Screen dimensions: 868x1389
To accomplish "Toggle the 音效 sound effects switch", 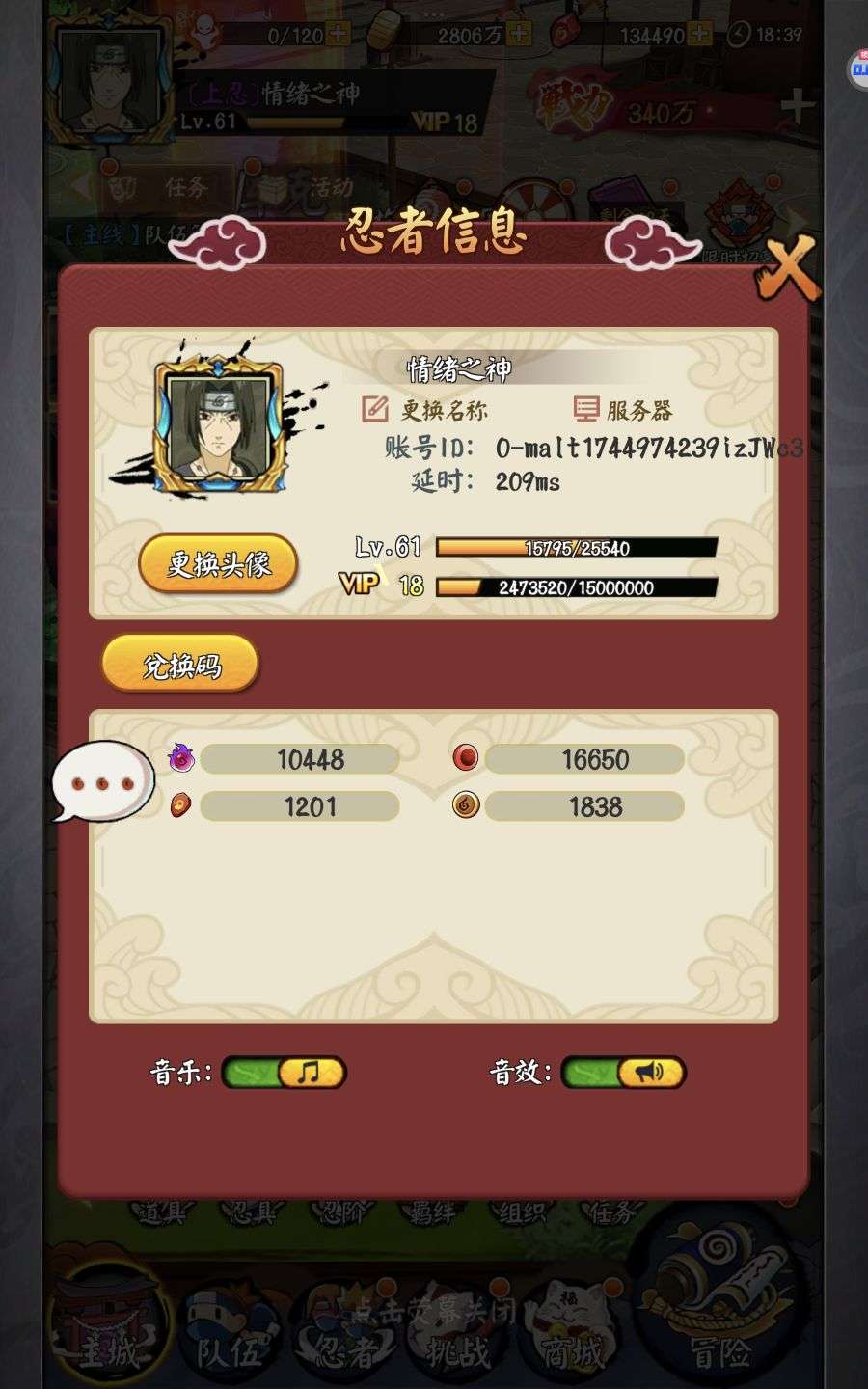I will 623,1072.
